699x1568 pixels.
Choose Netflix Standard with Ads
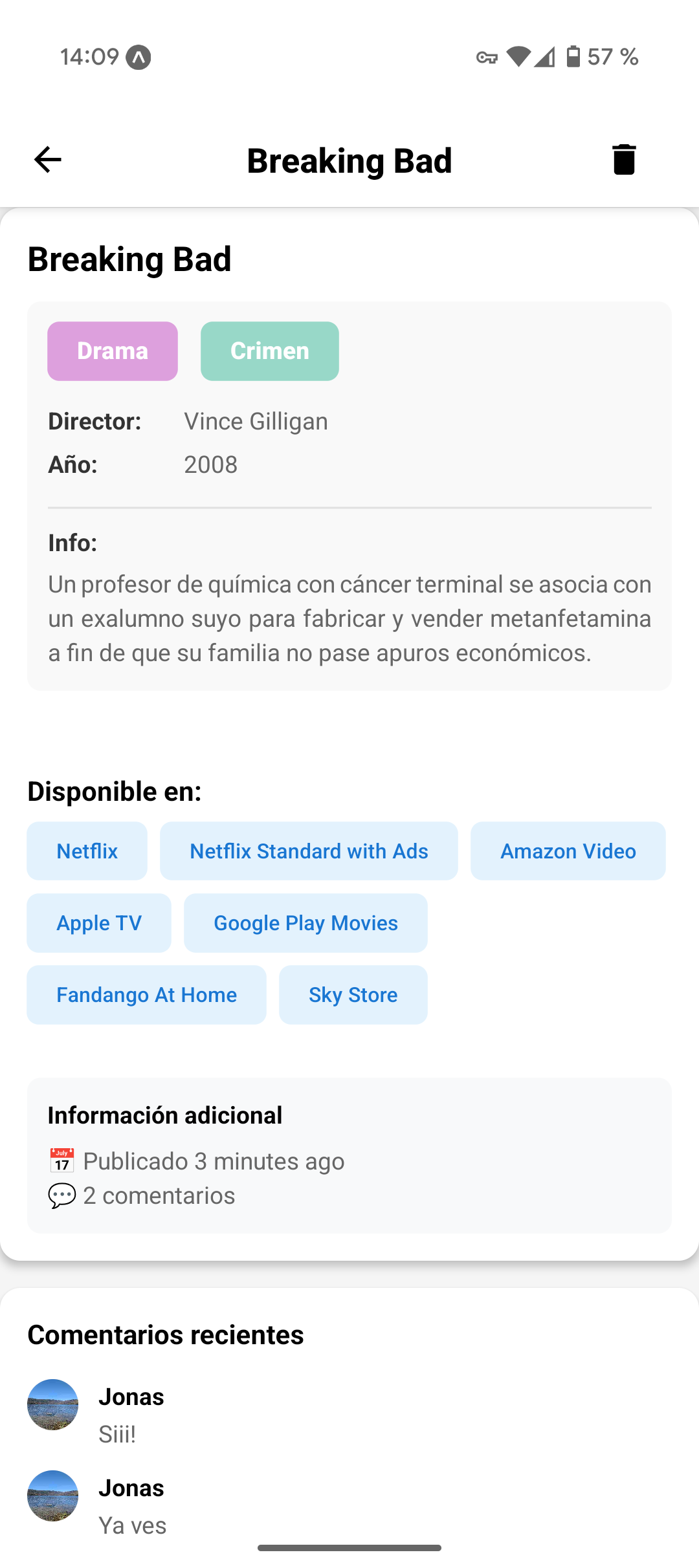309,851
